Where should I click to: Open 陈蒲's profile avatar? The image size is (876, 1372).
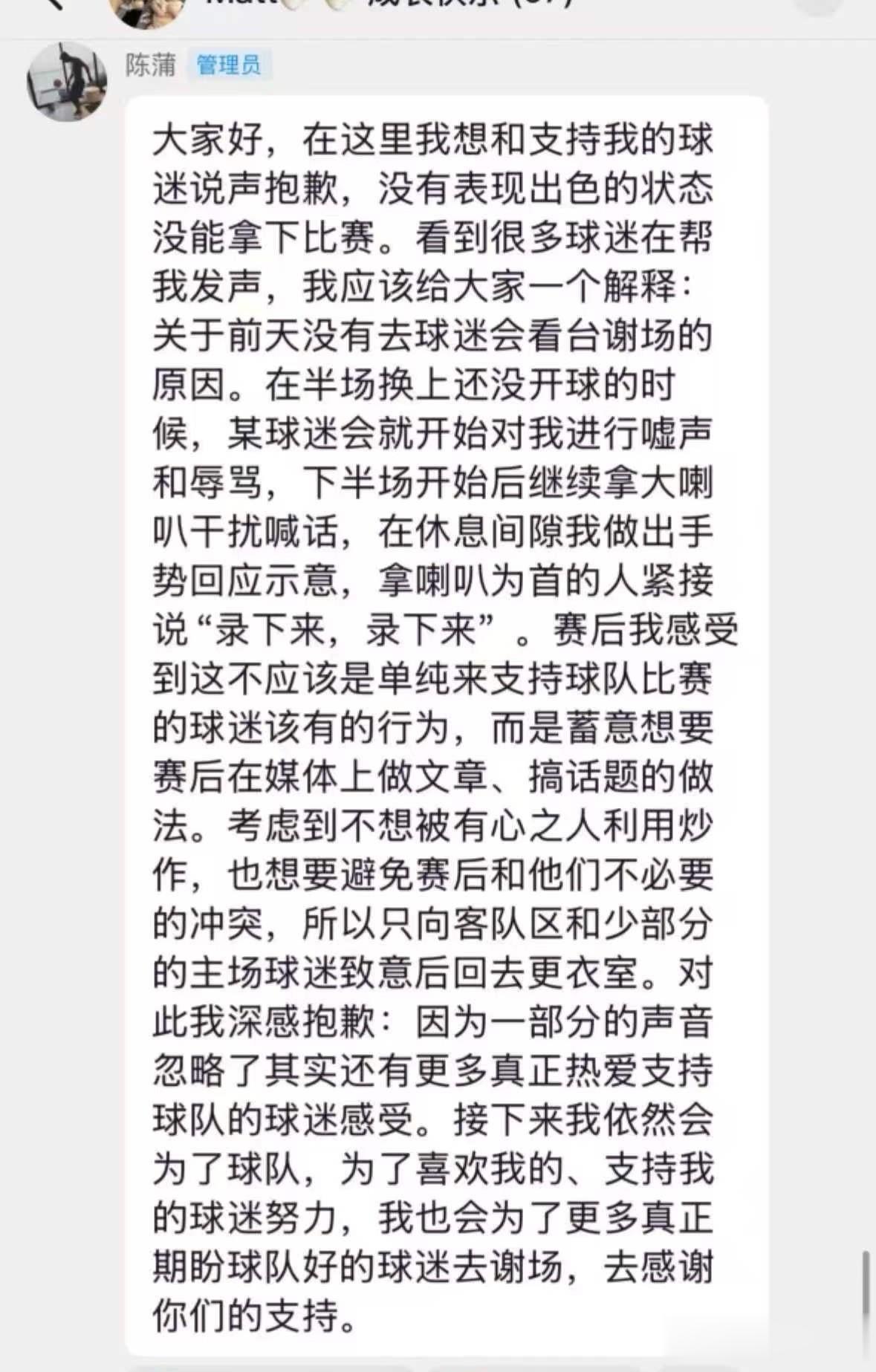coord(67,81)
